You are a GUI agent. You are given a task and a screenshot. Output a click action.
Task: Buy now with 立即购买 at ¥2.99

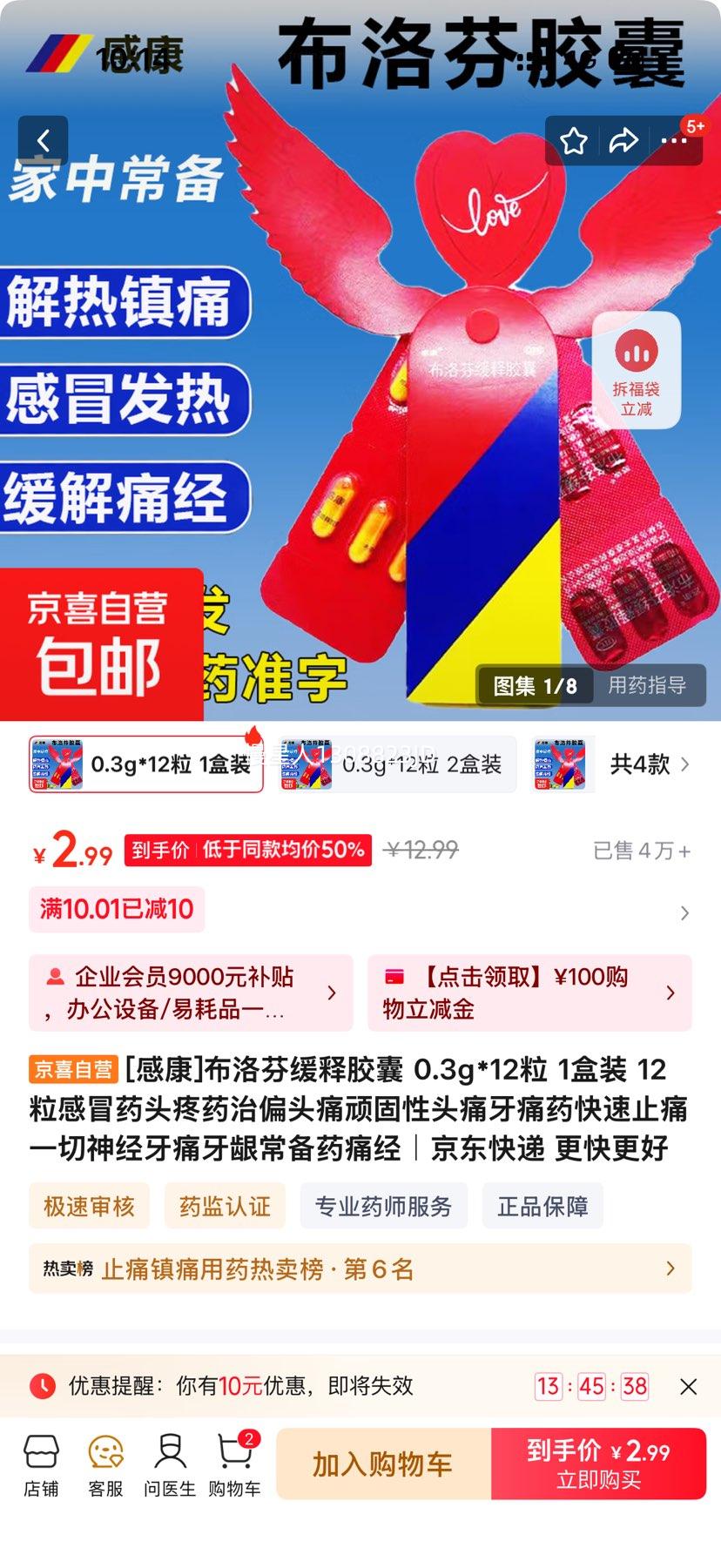point(598,1464)
